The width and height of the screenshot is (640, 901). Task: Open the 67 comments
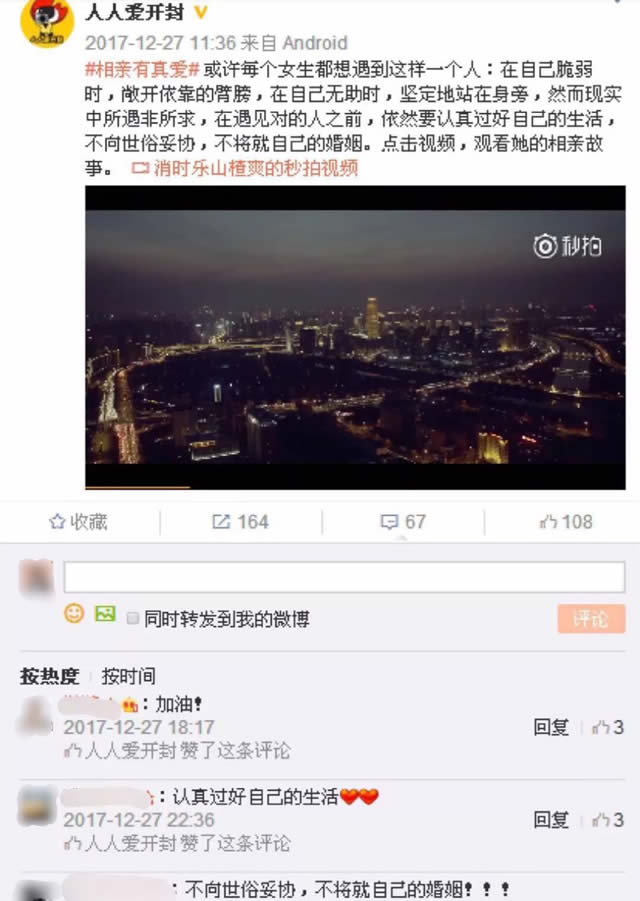pos(403,522)
